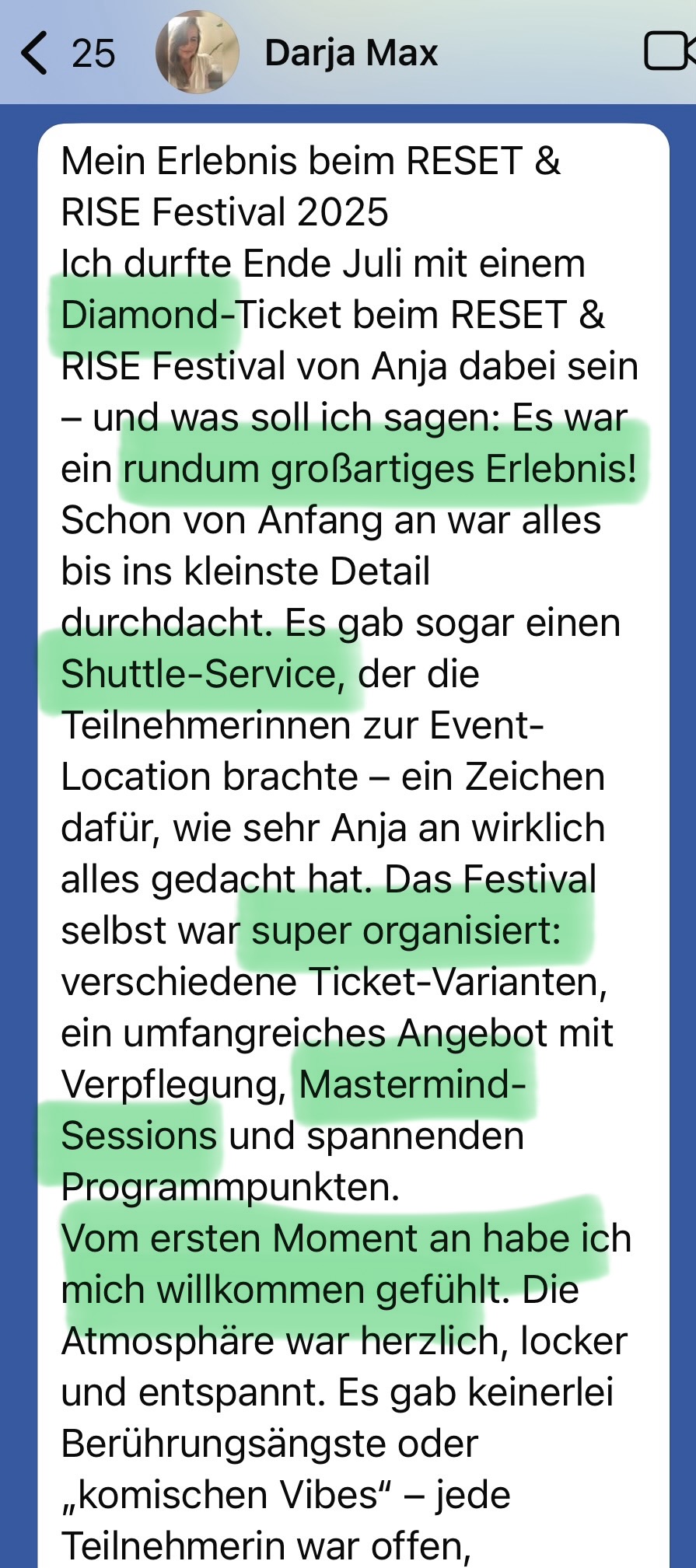Open Darja Max contact info
696x1568 pixels.
[x=351, y=53]
